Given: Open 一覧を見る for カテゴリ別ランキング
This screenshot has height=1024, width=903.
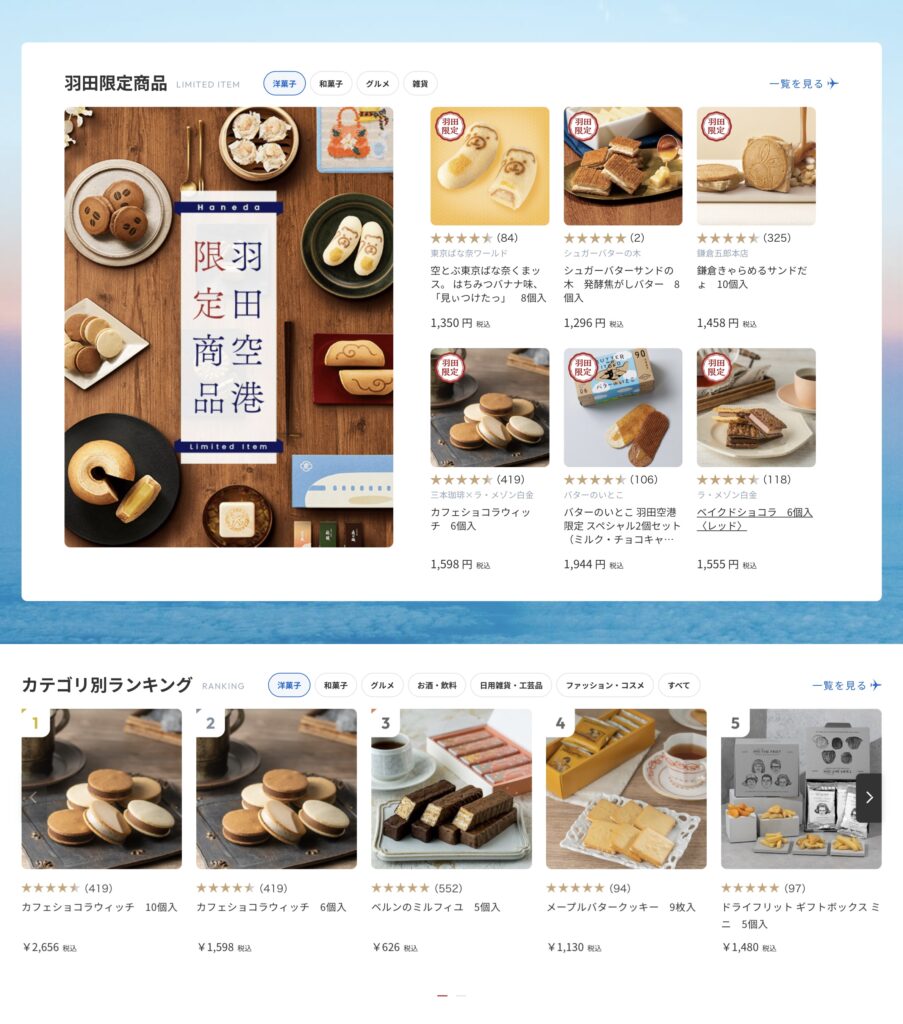Looking at the screenshot, I should point(846,685).
